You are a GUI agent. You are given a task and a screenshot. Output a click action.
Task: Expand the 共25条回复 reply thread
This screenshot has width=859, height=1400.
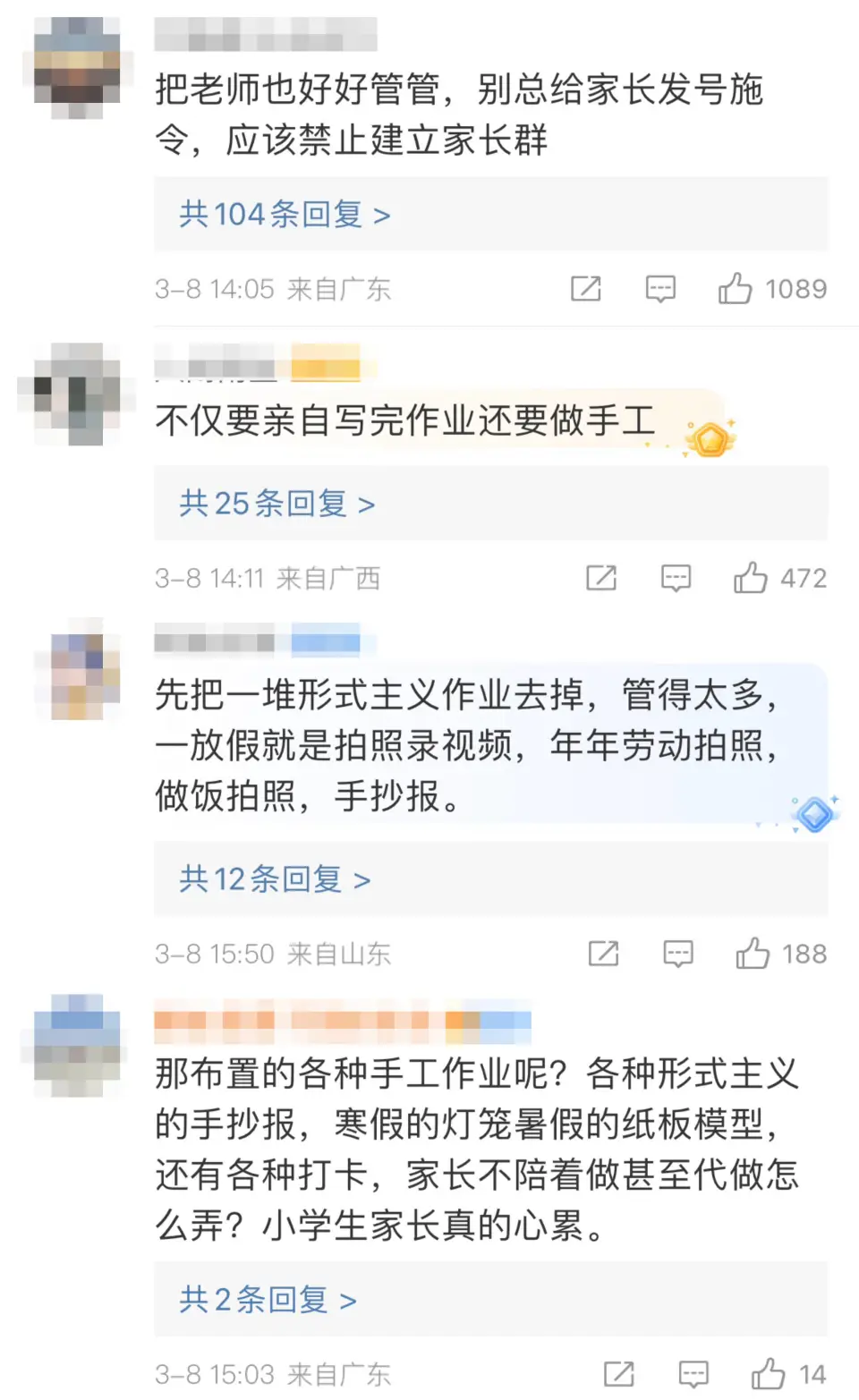[276, 504]
